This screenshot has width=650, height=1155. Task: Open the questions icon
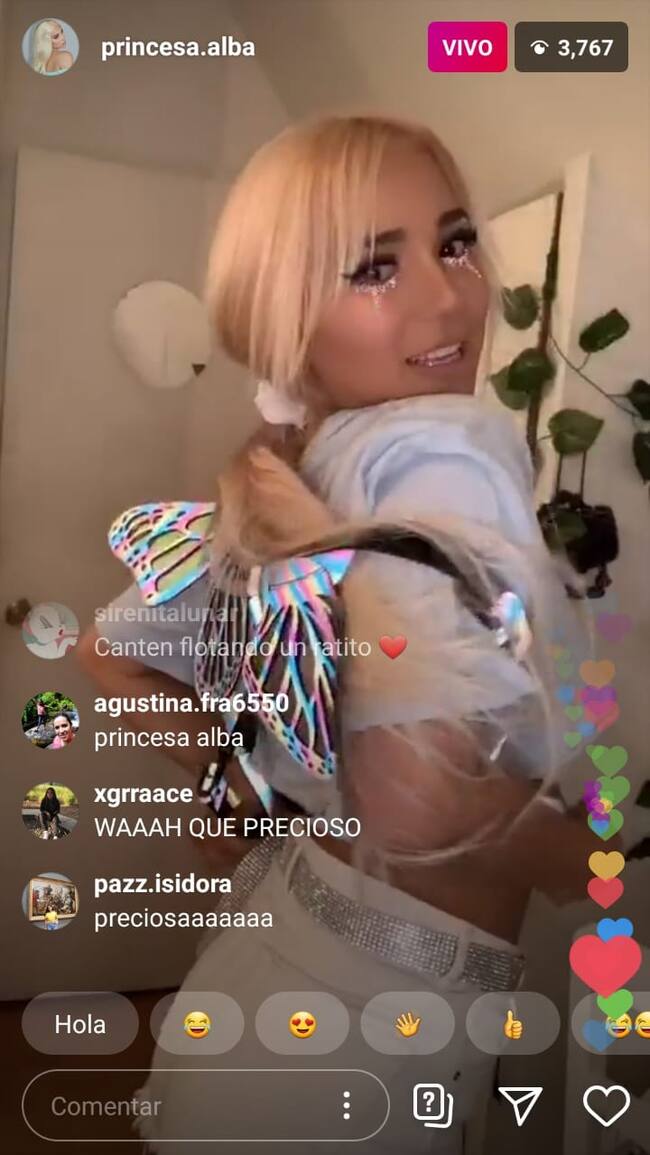(432, 1104)
